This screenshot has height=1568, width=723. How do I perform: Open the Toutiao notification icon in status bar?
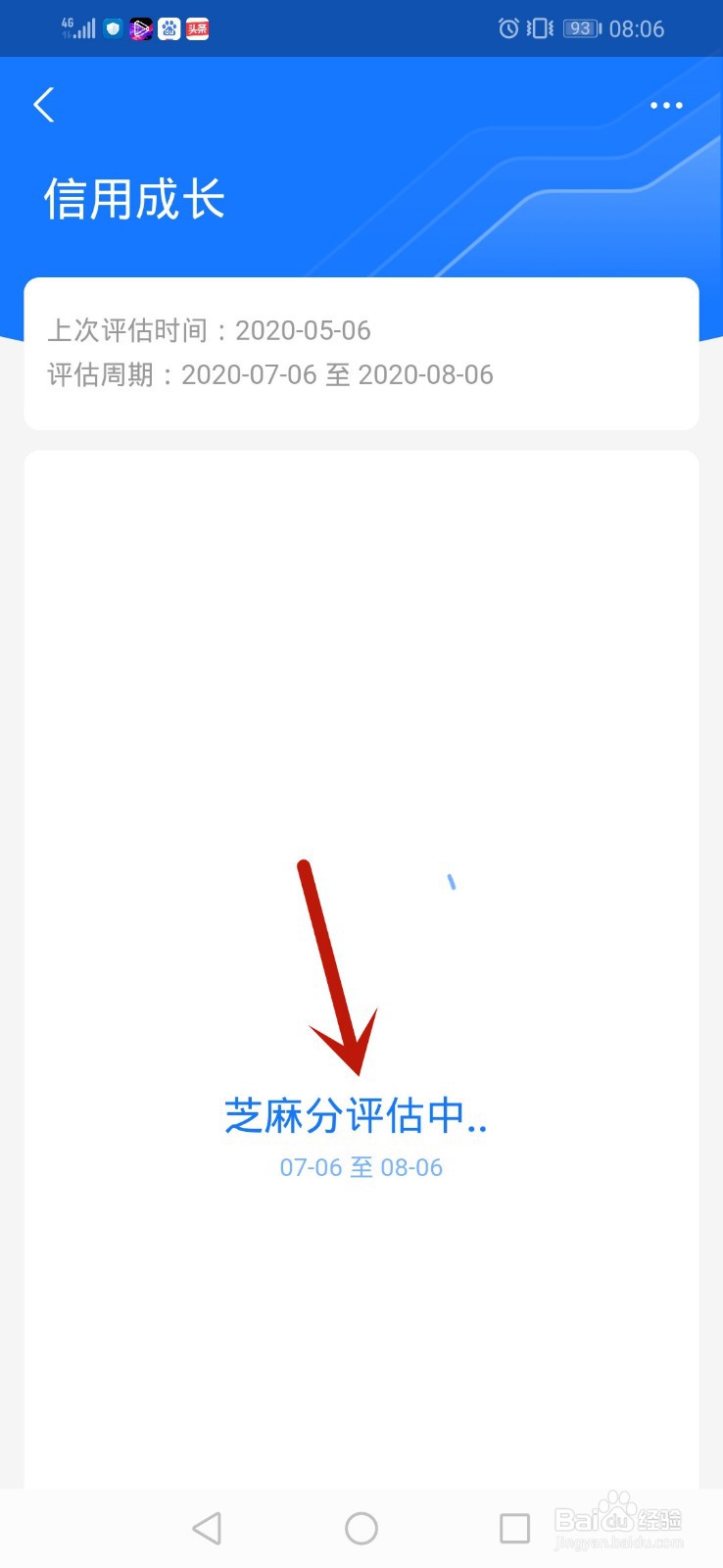tap(196, 28)
